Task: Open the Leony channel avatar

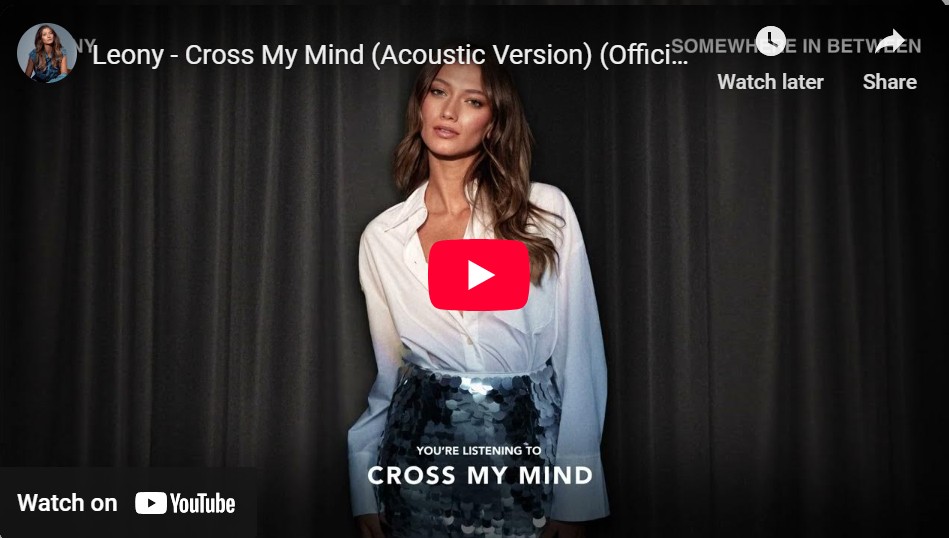Action: click(x=47, y=53)
